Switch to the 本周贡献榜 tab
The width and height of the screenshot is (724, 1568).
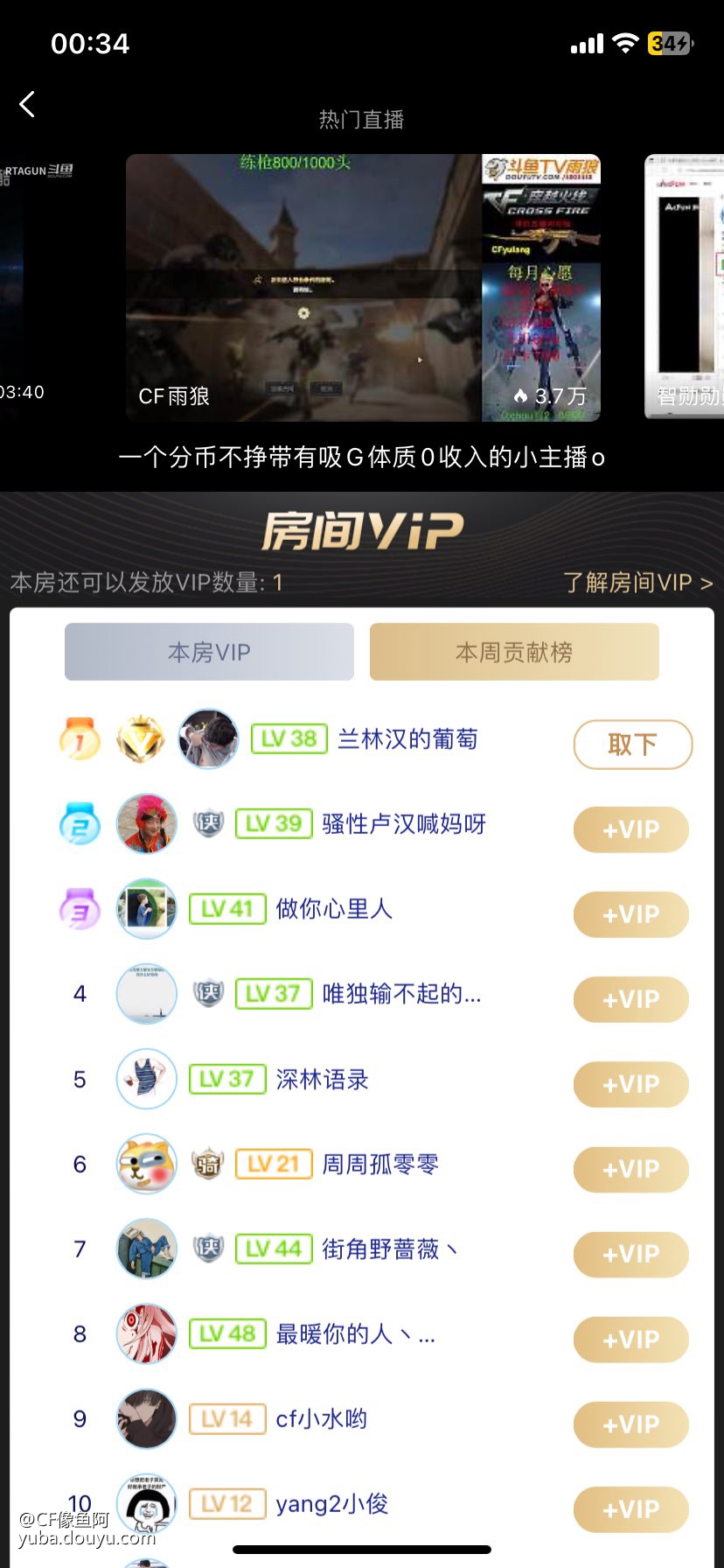click(514, 652)
